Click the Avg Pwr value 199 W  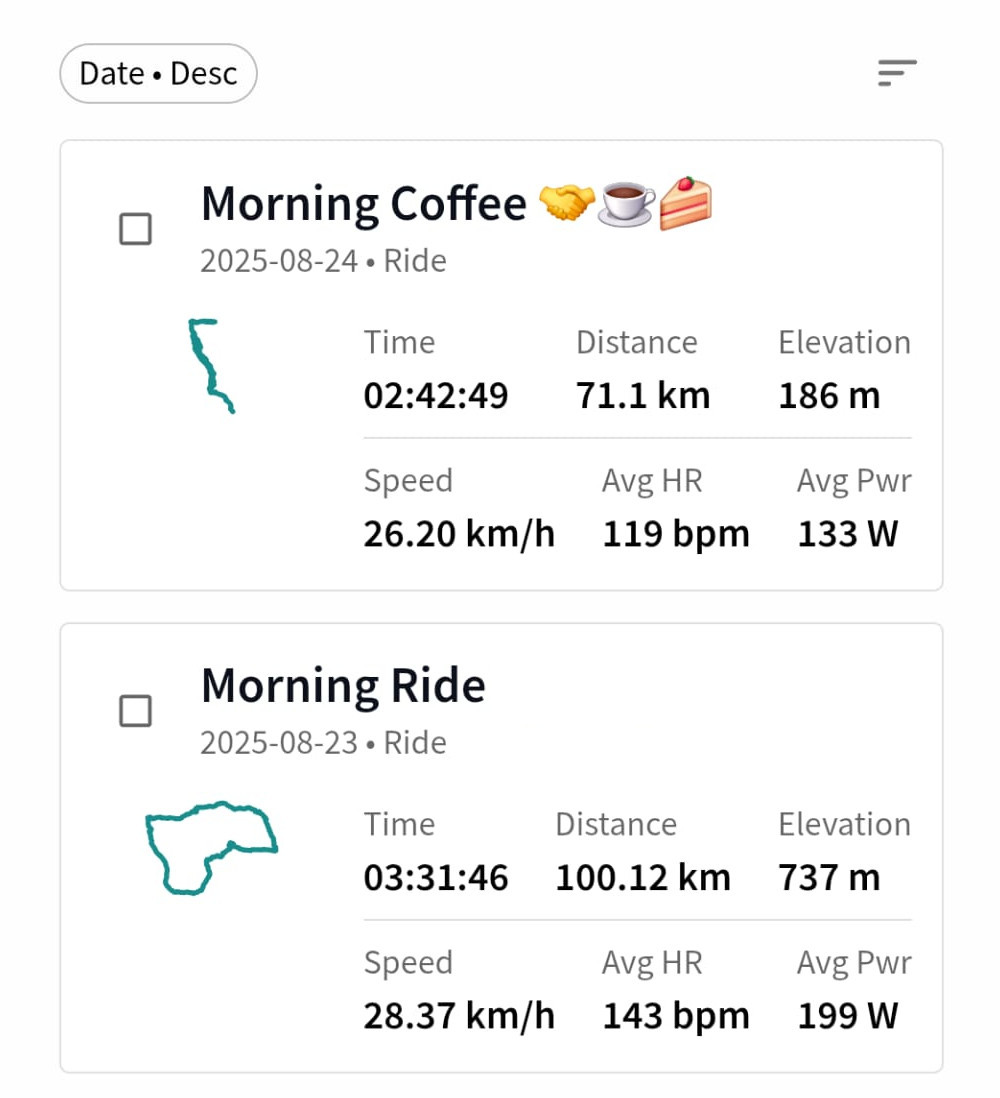(847, 1015)
